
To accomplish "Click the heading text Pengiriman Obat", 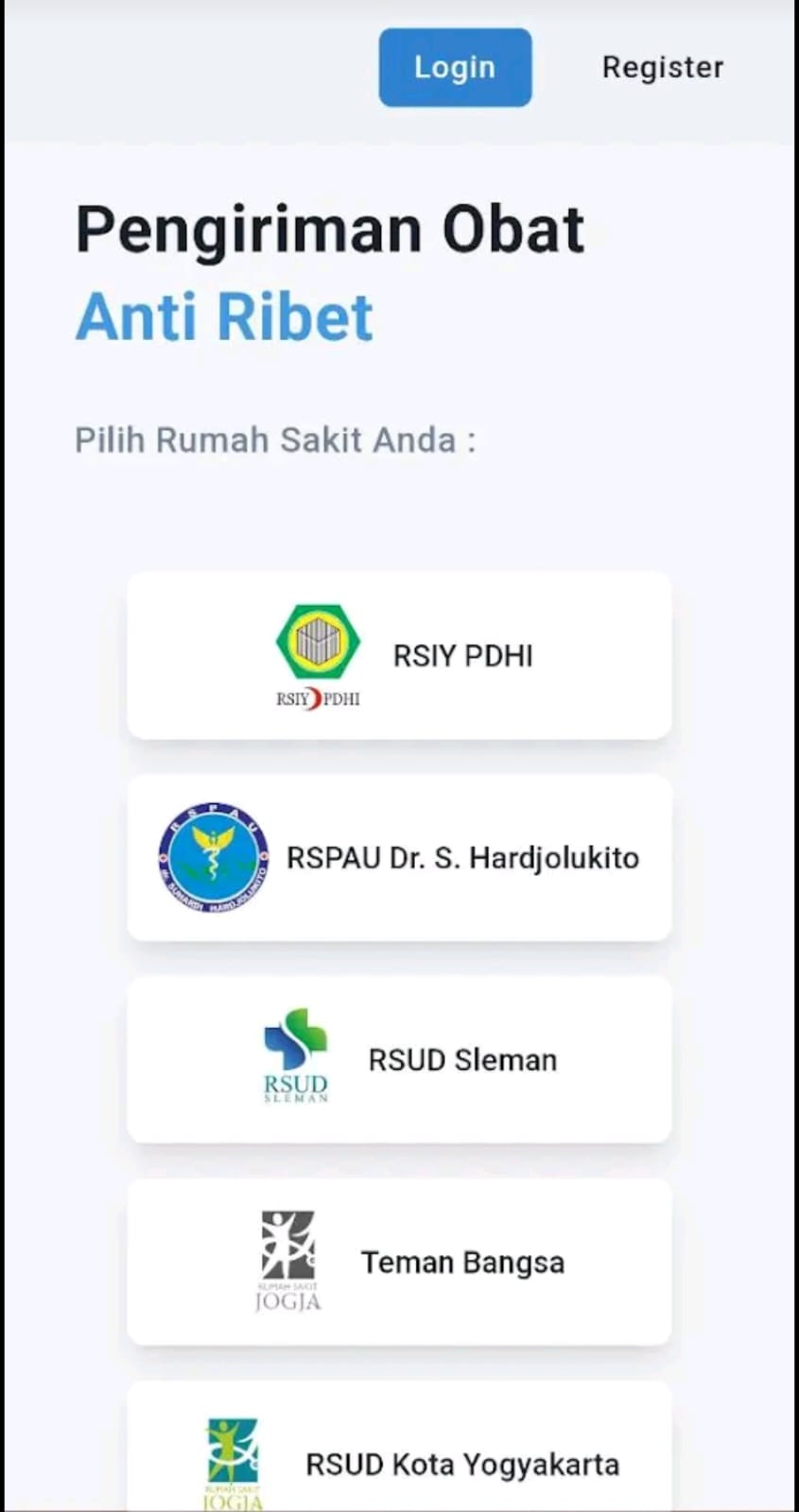I will tap(329, 229).
